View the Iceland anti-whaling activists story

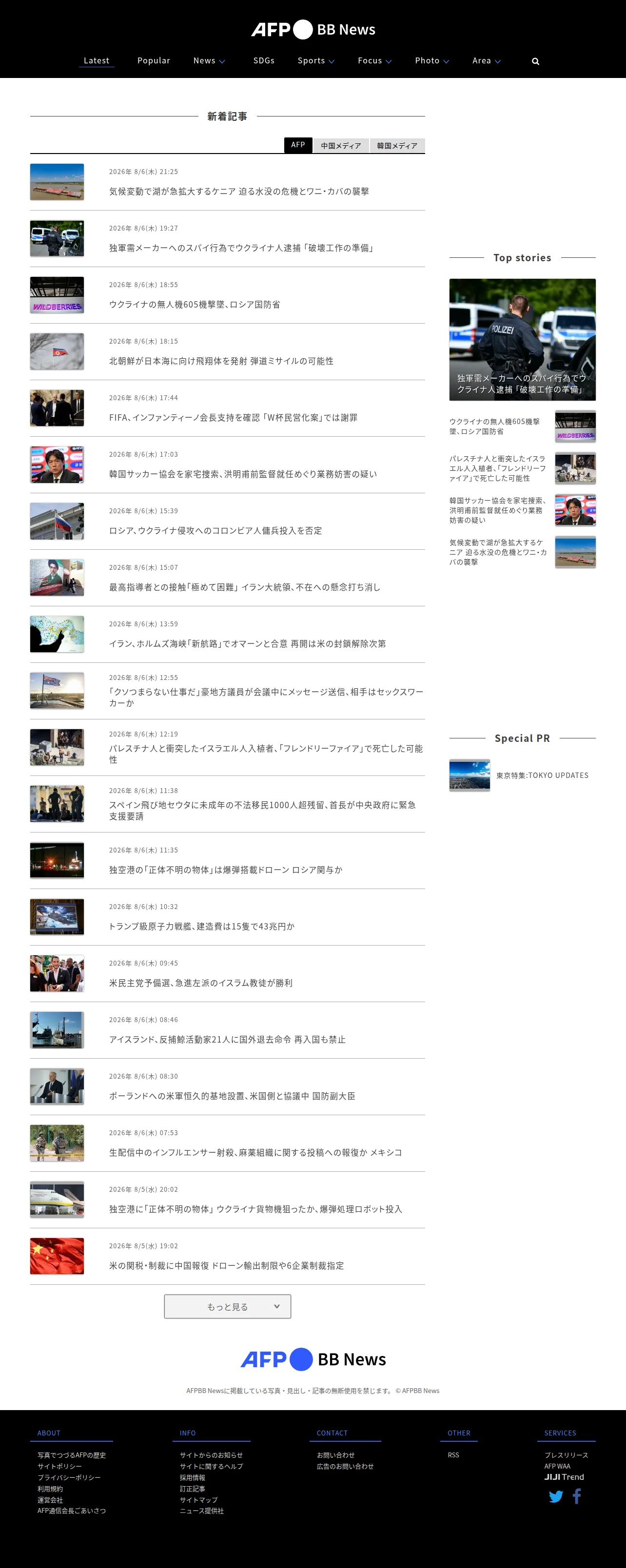(227, 1040)
